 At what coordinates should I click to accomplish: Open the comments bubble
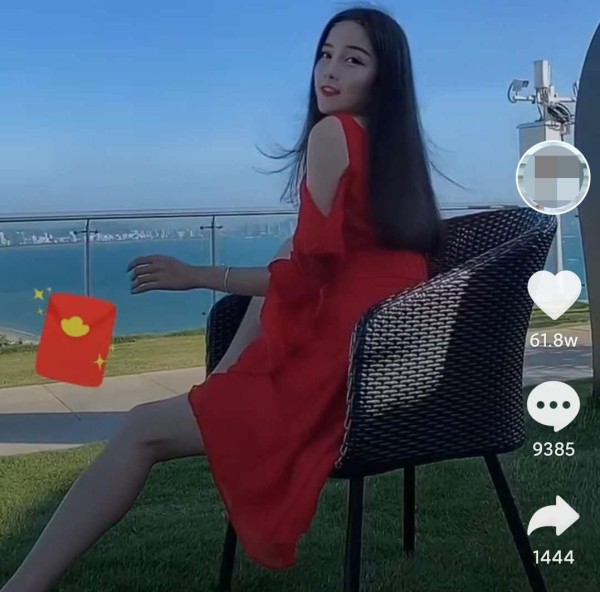click(x=554, y=406)
